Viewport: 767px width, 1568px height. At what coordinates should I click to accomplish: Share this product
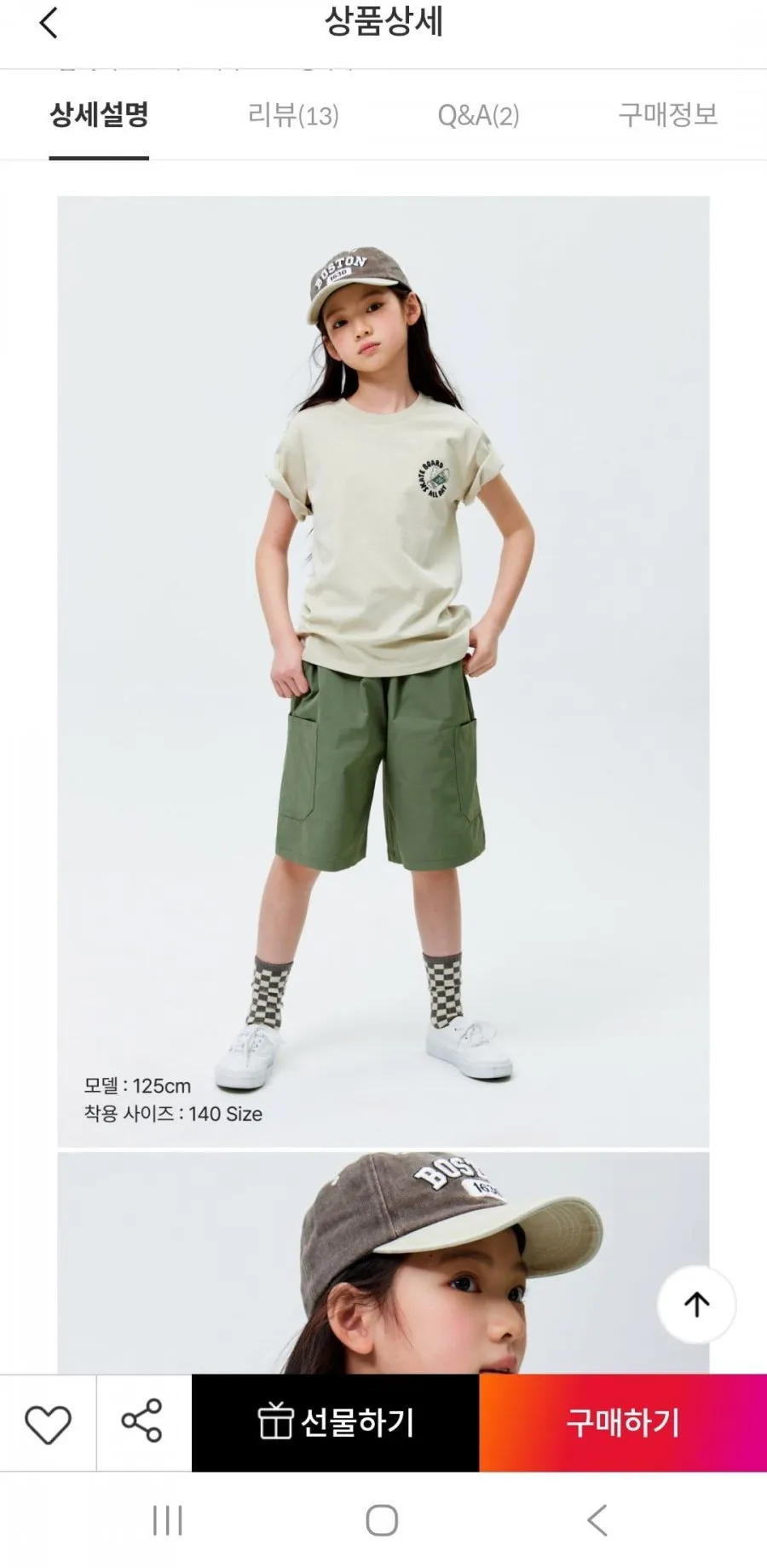tap(142, 1421)
